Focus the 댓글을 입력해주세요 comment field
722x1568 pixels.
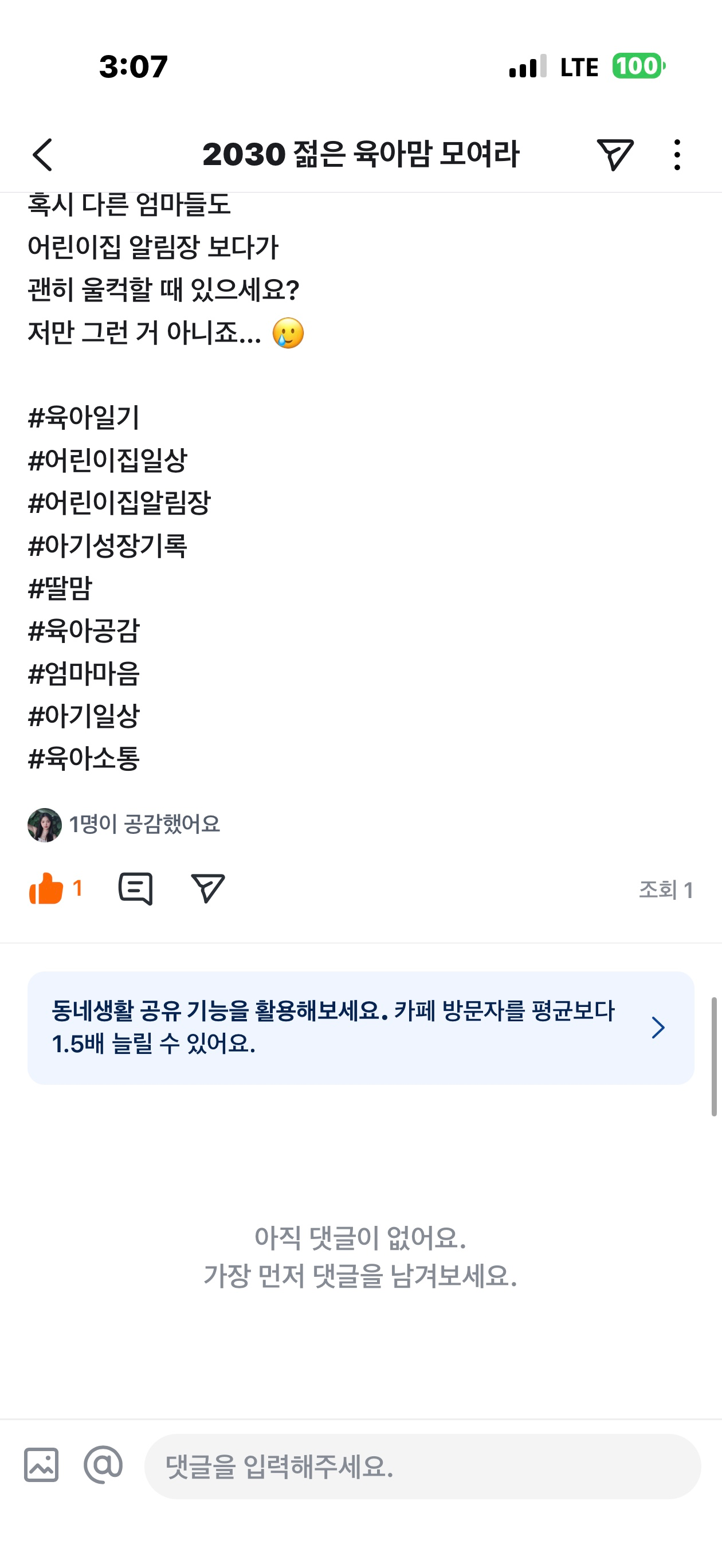422,1466
